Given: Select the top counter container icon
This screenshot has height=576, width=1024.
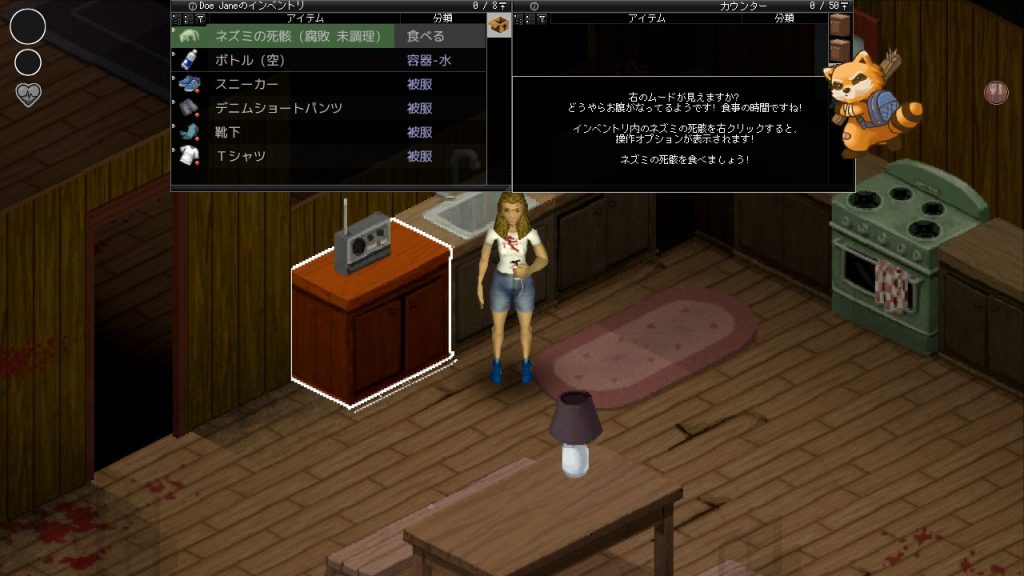Looking at the screenshot, I should coord(840,25).
